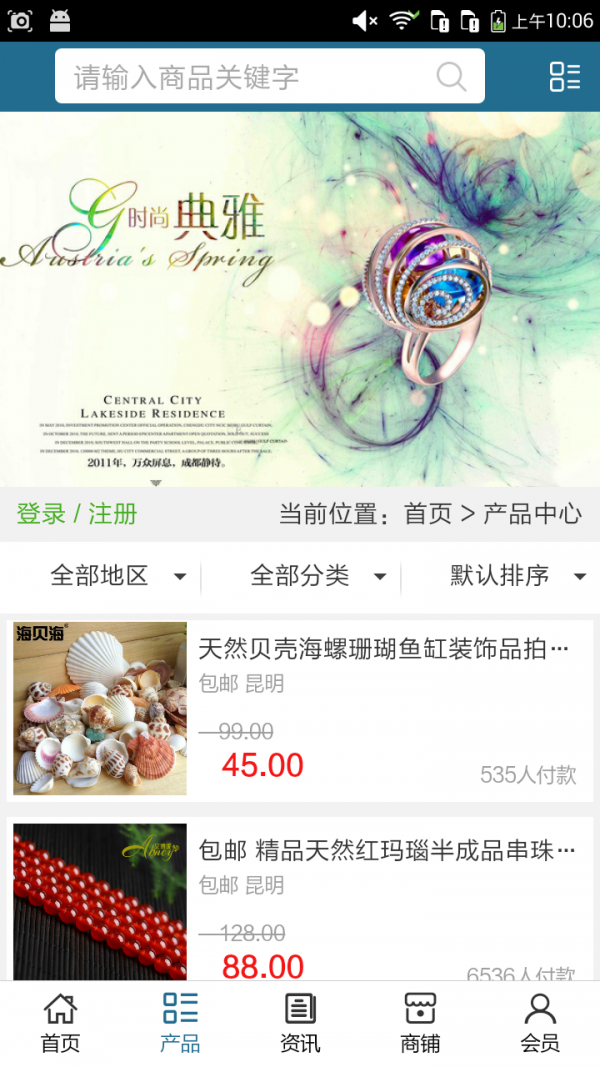Go to the 首页 tab
This screenshot has height=1067, width=600.
point(60,1023)
